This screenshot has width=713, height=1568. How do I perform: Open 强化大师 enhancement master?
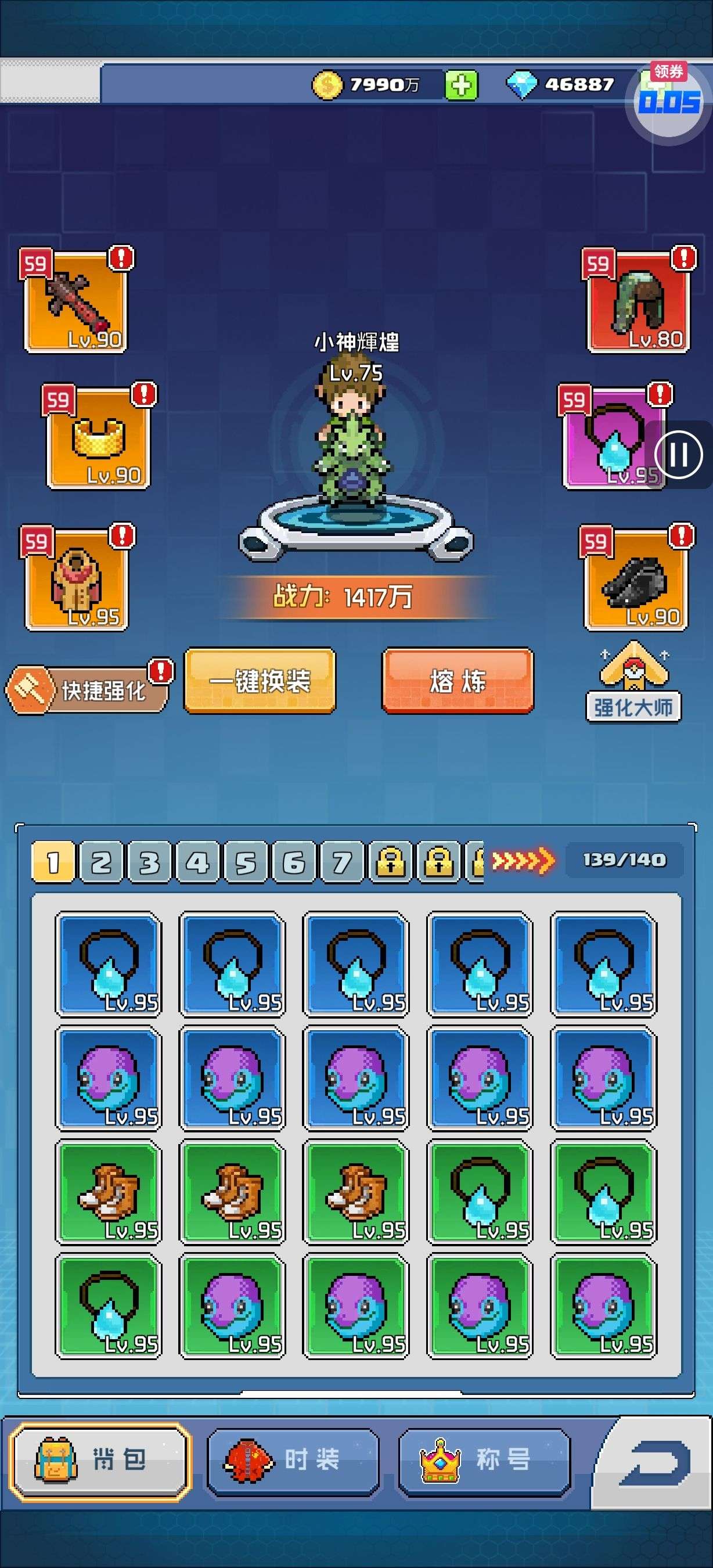click(x=633, y=683)
